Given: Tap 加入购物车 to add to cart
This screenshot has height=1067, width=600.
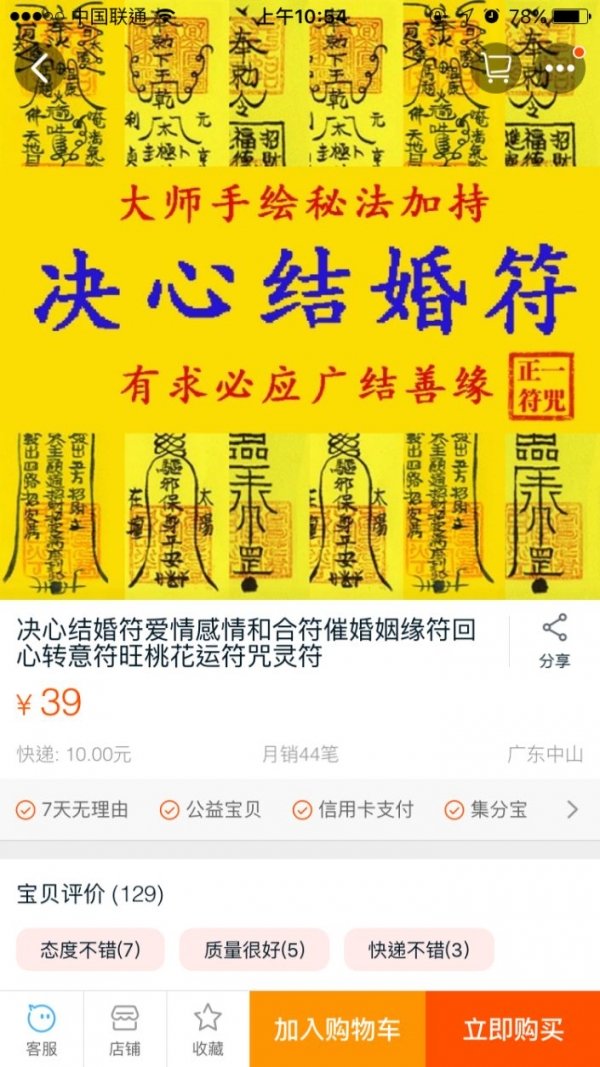Looking at the screenshot, I should [x=337, y=1030].
